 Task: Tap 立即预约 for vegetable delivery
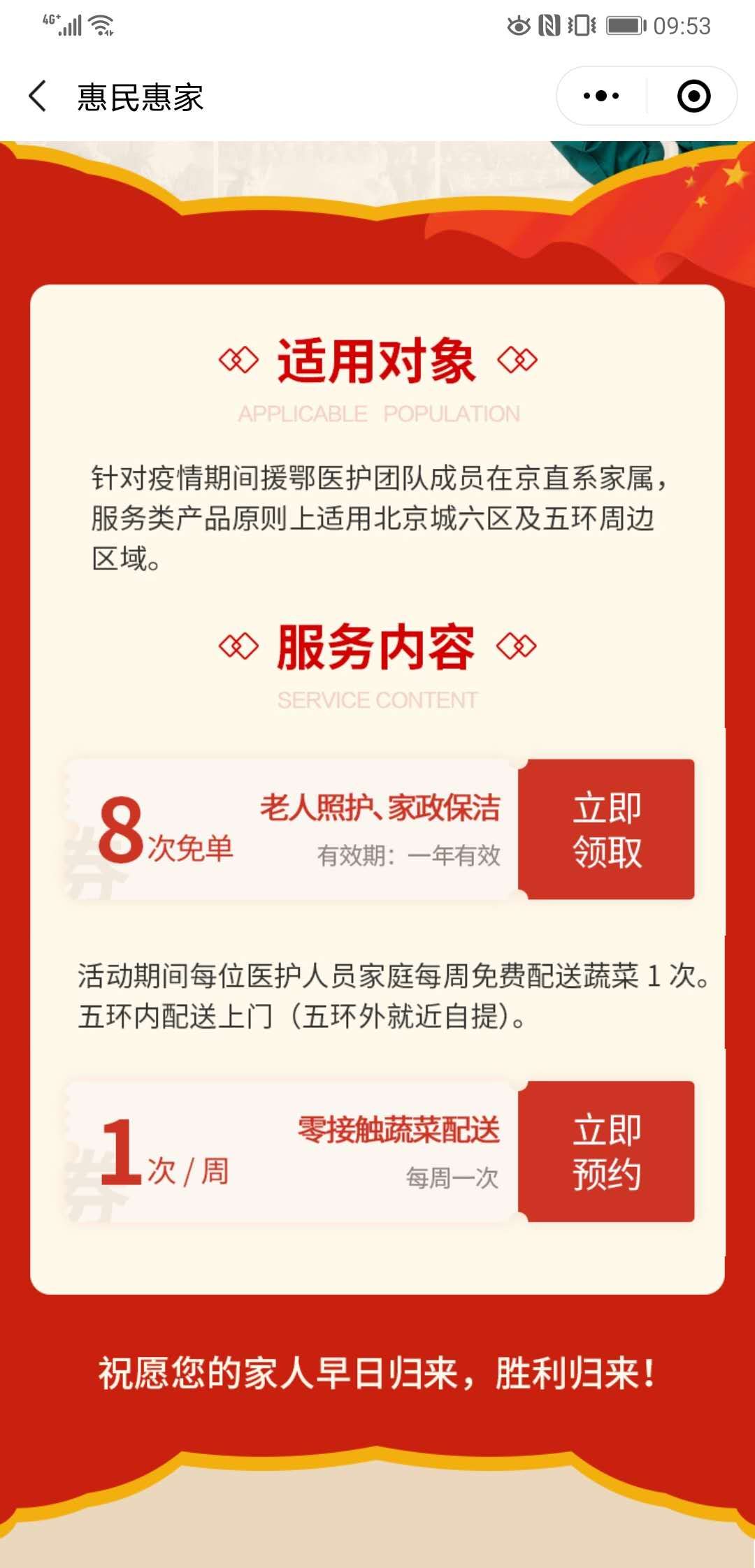(607, 1152)
